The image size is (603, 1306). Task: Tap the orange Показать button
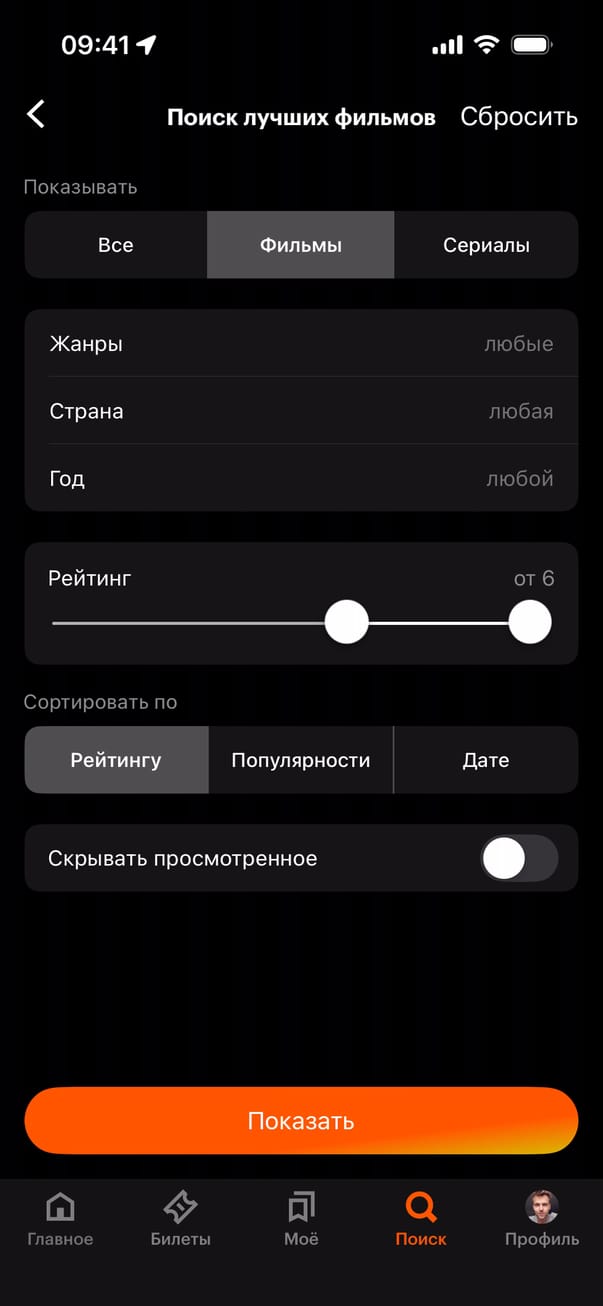[300, 1121]
